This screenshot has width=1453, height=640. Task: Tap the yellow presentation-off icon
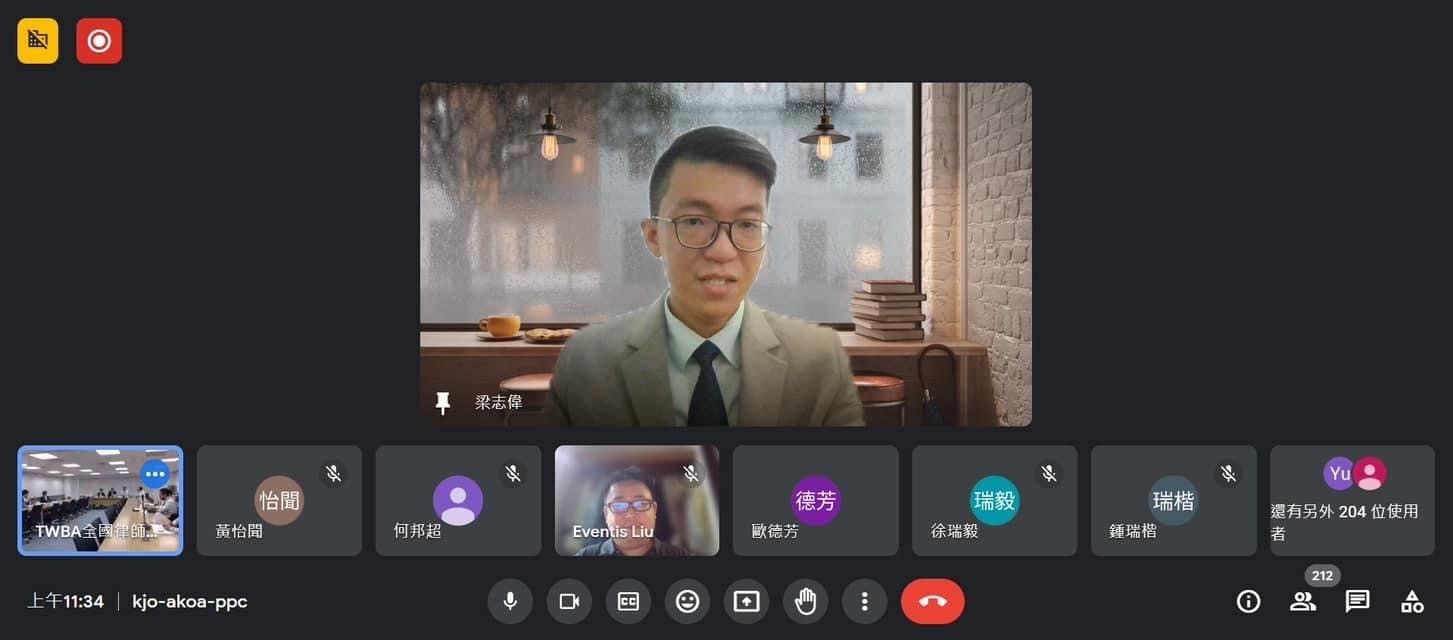pos(38,41)
